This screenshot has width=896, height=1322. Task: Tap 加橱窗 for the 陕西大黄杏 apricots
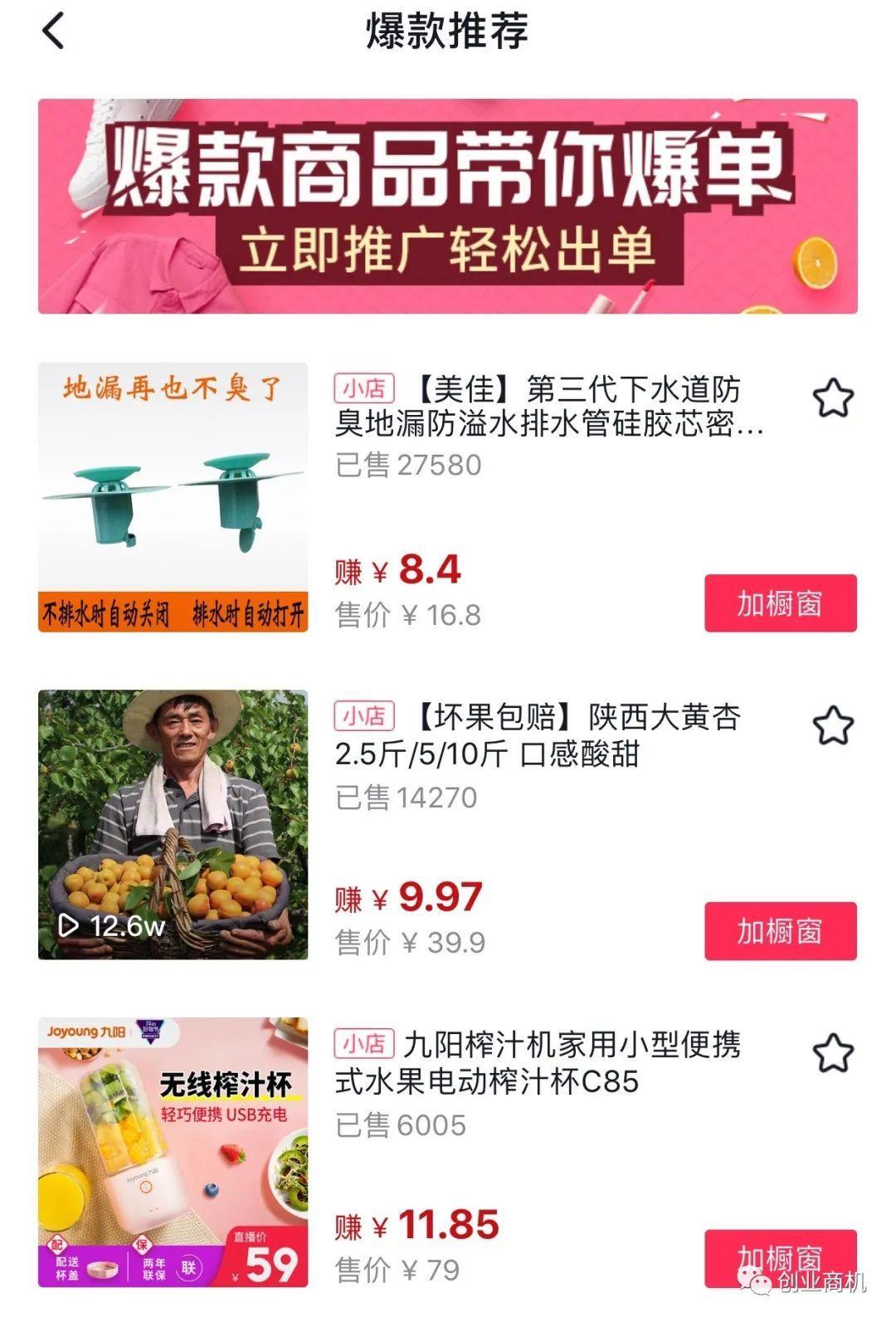780,931
